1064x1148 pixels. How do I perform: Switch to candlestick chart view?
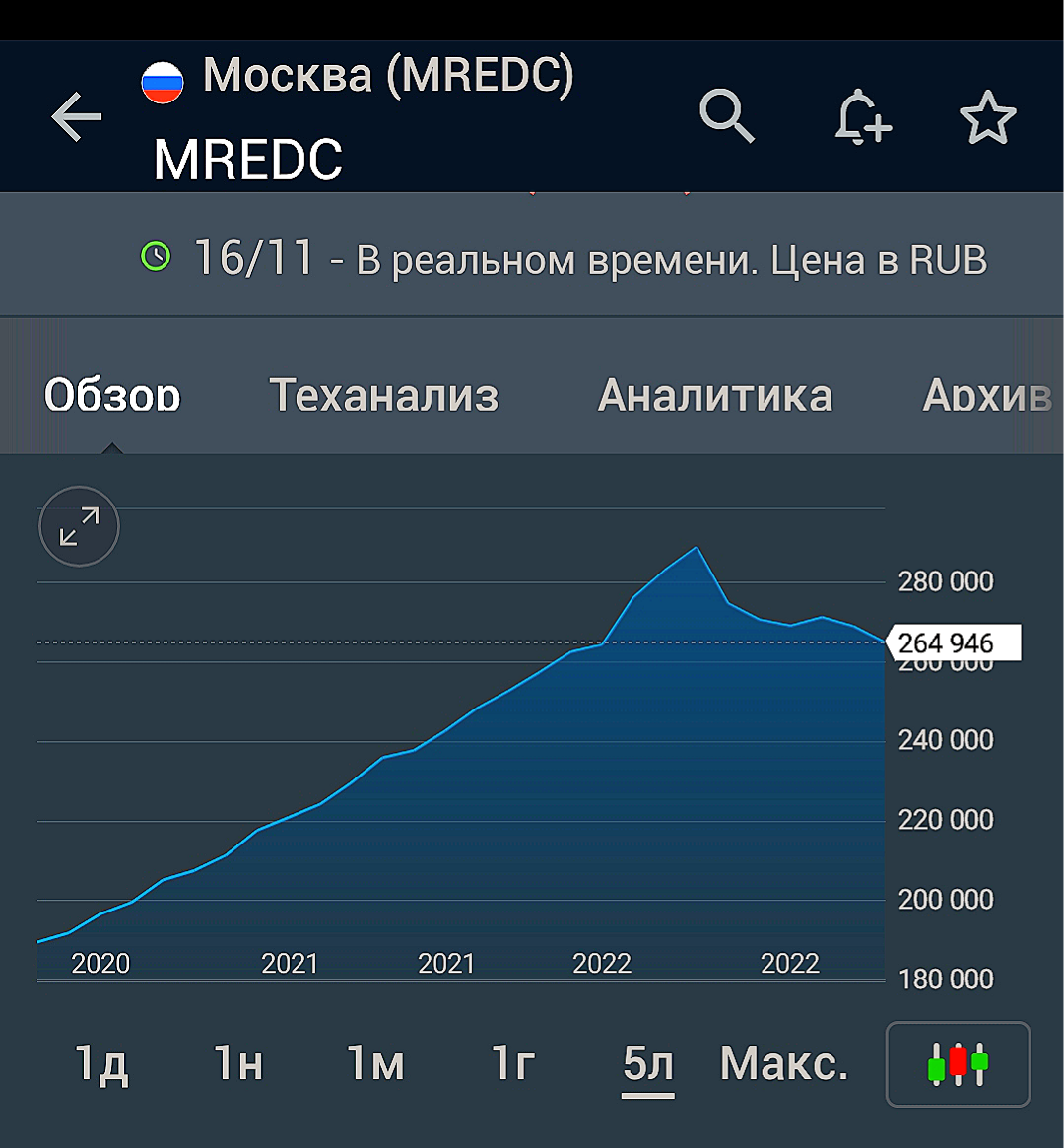point(958,1064)
